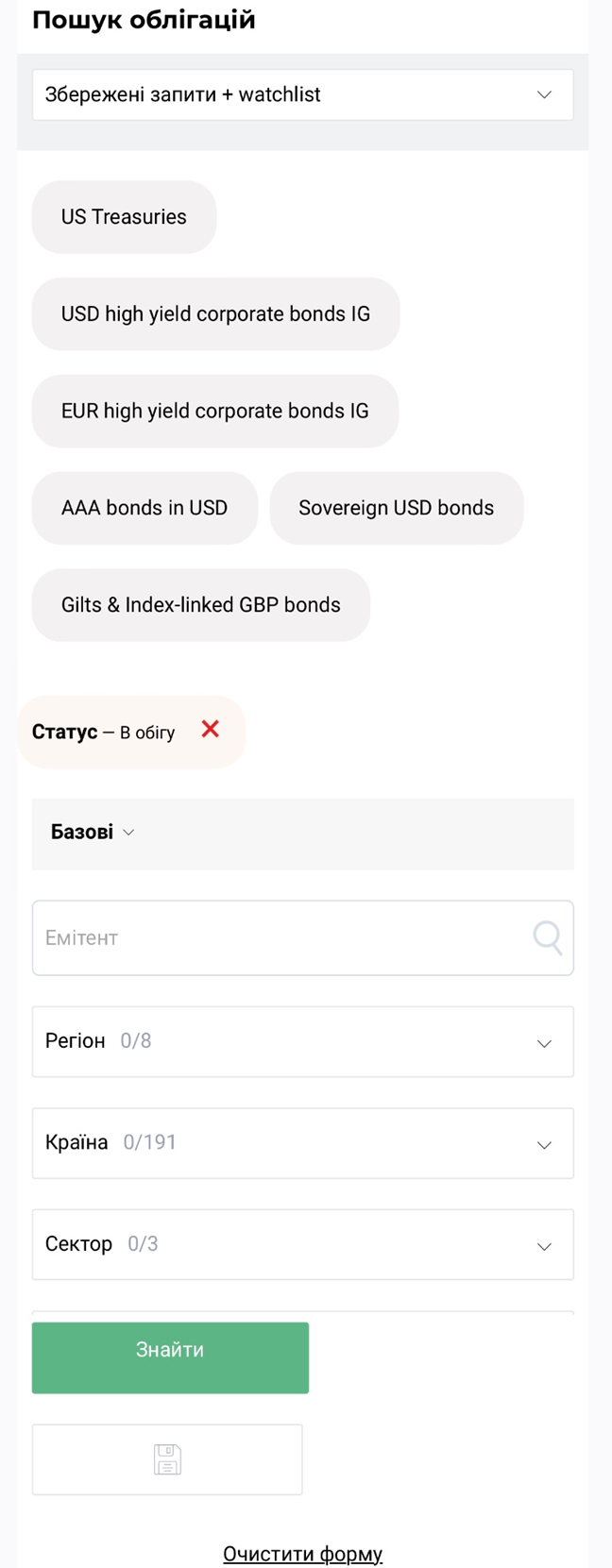The width and height of the screenshot is (612, 1568).
Task: Select the US Treasuries chip
Action: (124, 217)
